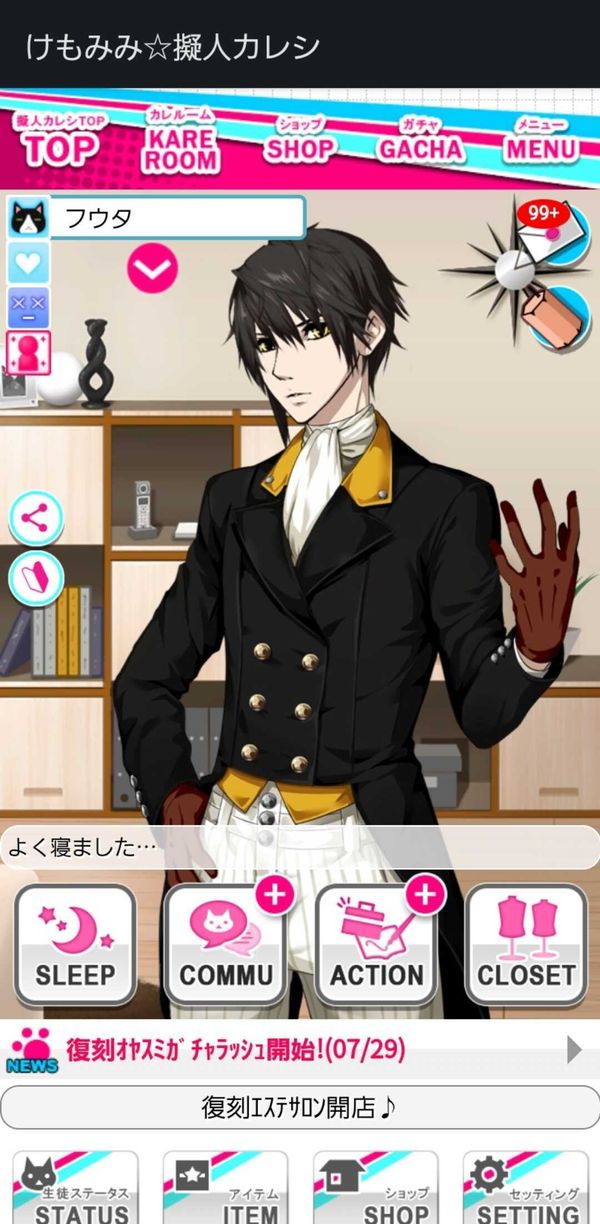Open the MENU tab
Screen dimensions: 600x1224
(541, 140)
